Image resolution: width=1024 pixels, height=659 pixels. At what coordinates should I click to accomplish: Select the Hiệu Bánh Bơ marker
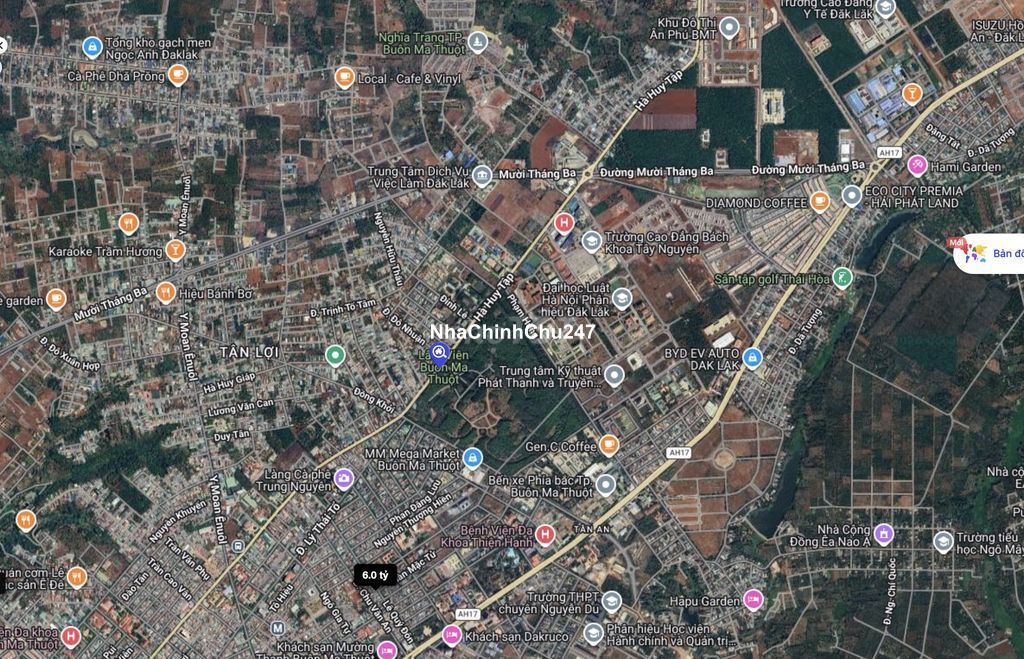[166, 294]
